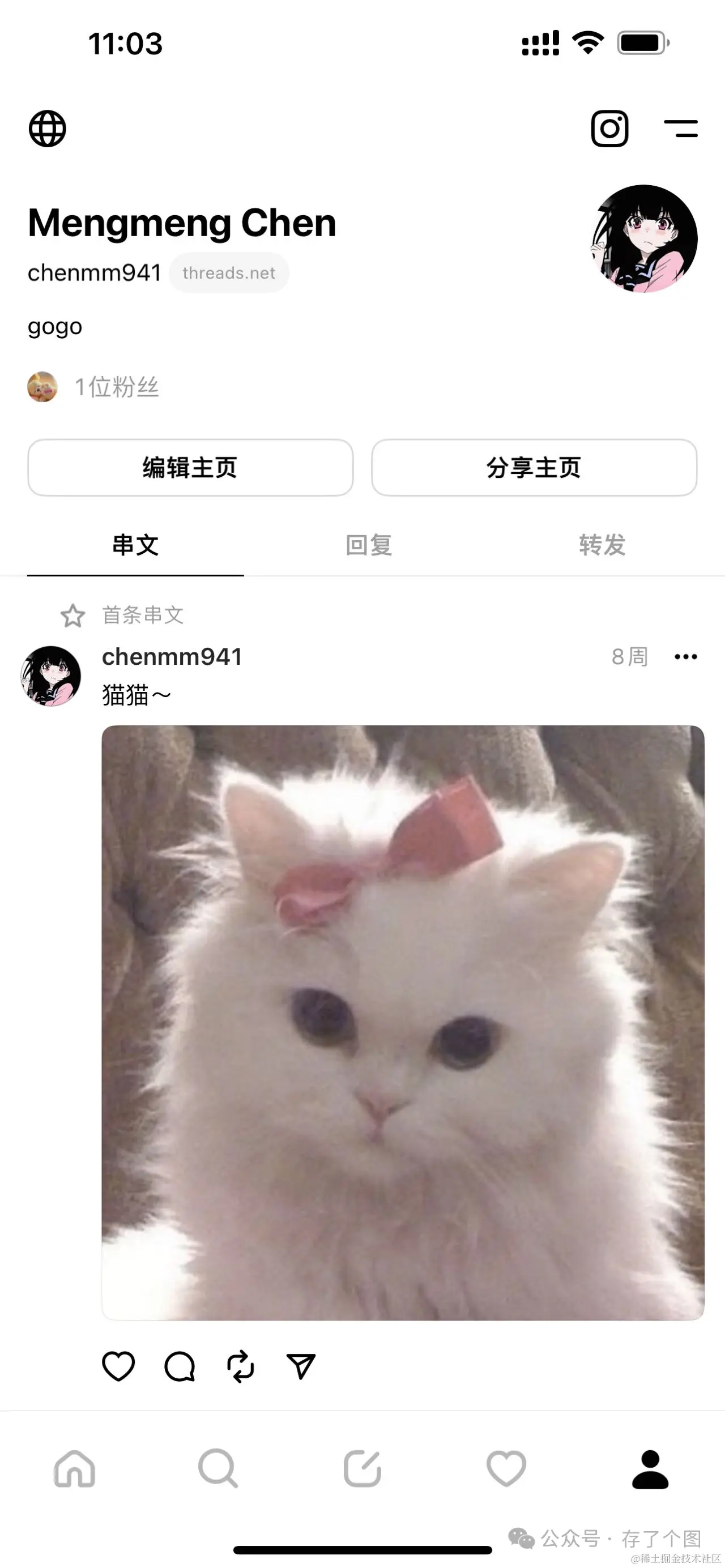725x1568 pixels.
Task: Open the activity heart tab
Action: click(x=506, y=1468)
